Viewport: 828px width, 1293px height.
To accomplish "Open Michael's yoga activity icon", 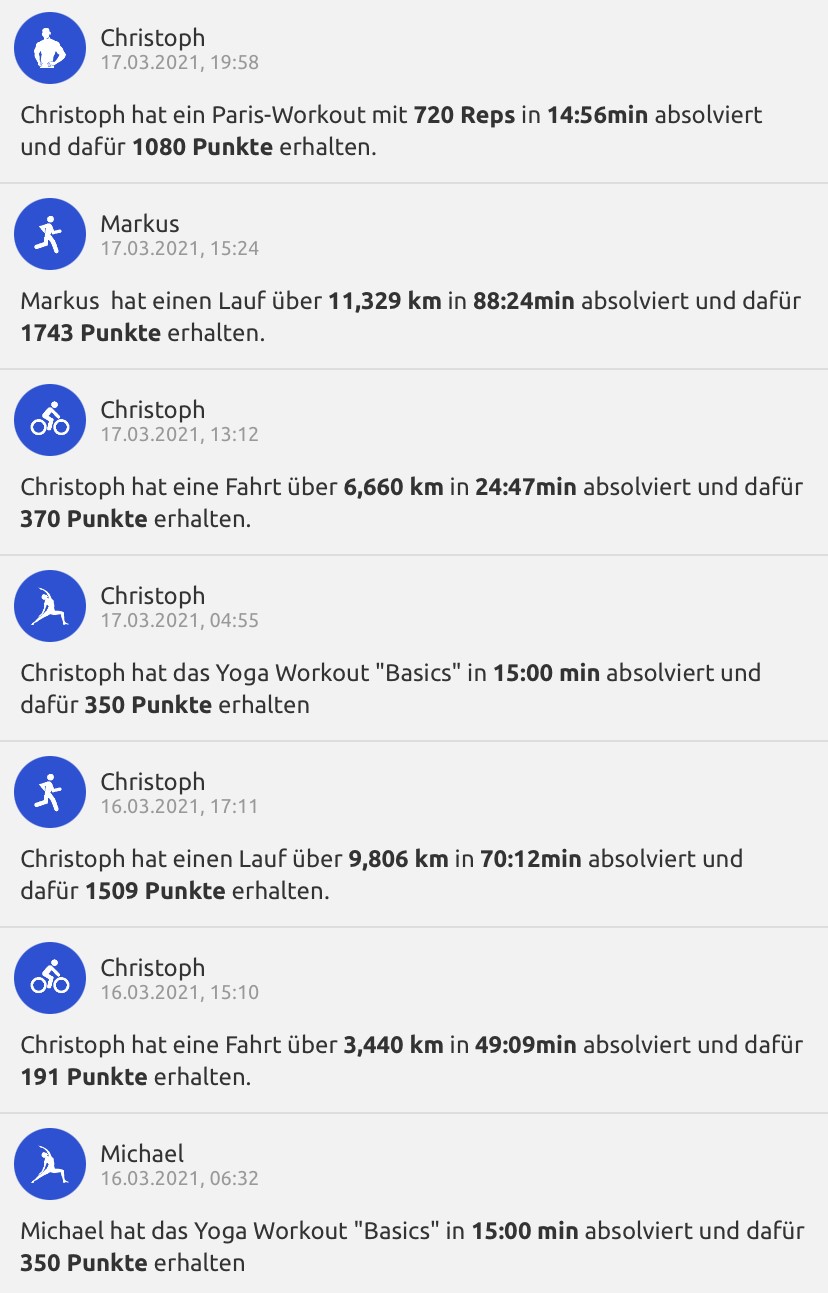I will coord(49,1163).
